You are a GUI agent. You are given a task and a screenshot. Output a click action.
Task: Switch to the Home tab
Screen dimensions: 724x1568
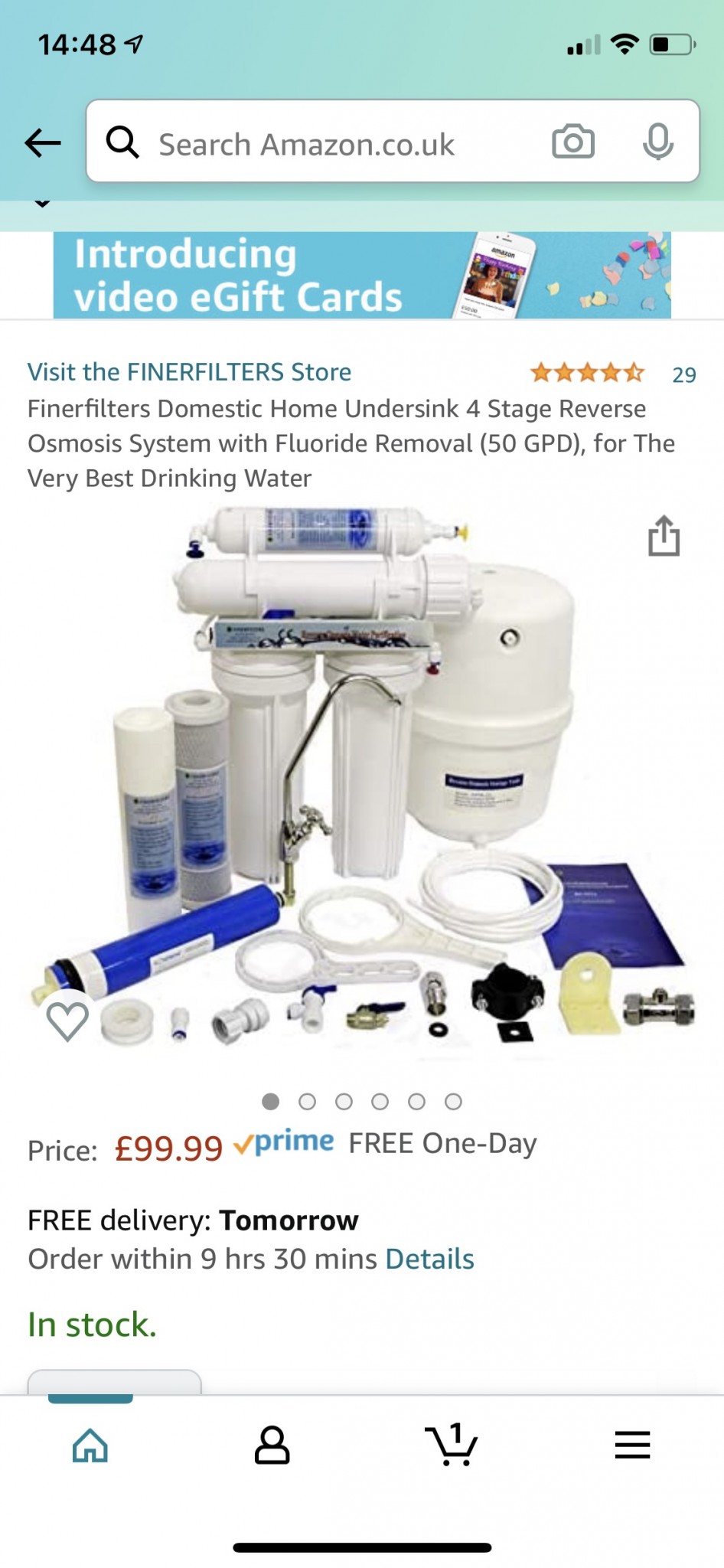tap(90, 1445)
